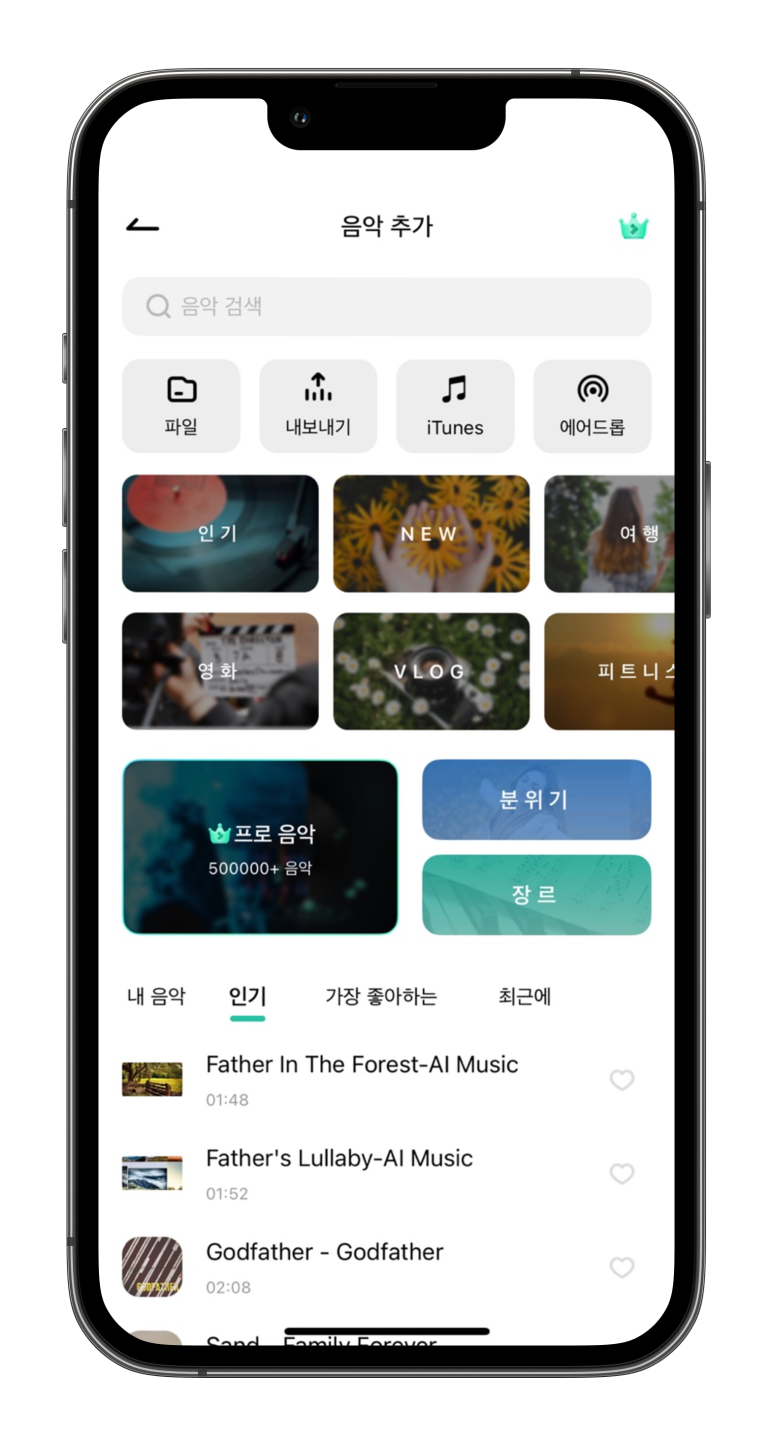Screen dimensions: 773x1444
Task: Choose the 에어드롭 option
Action: coord(592,406)
